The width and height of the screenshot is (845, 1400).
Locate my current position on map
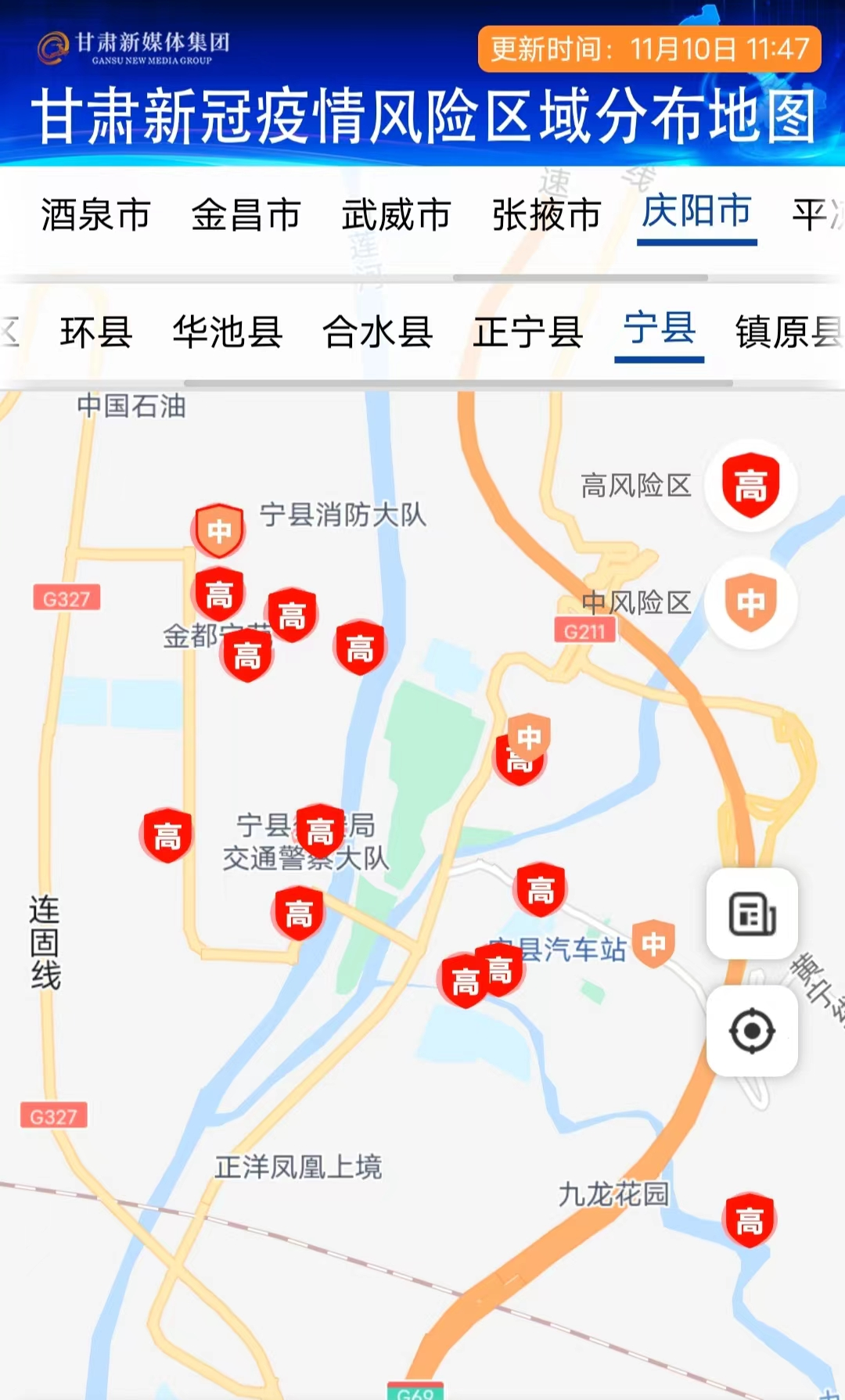pos(752,1031)
